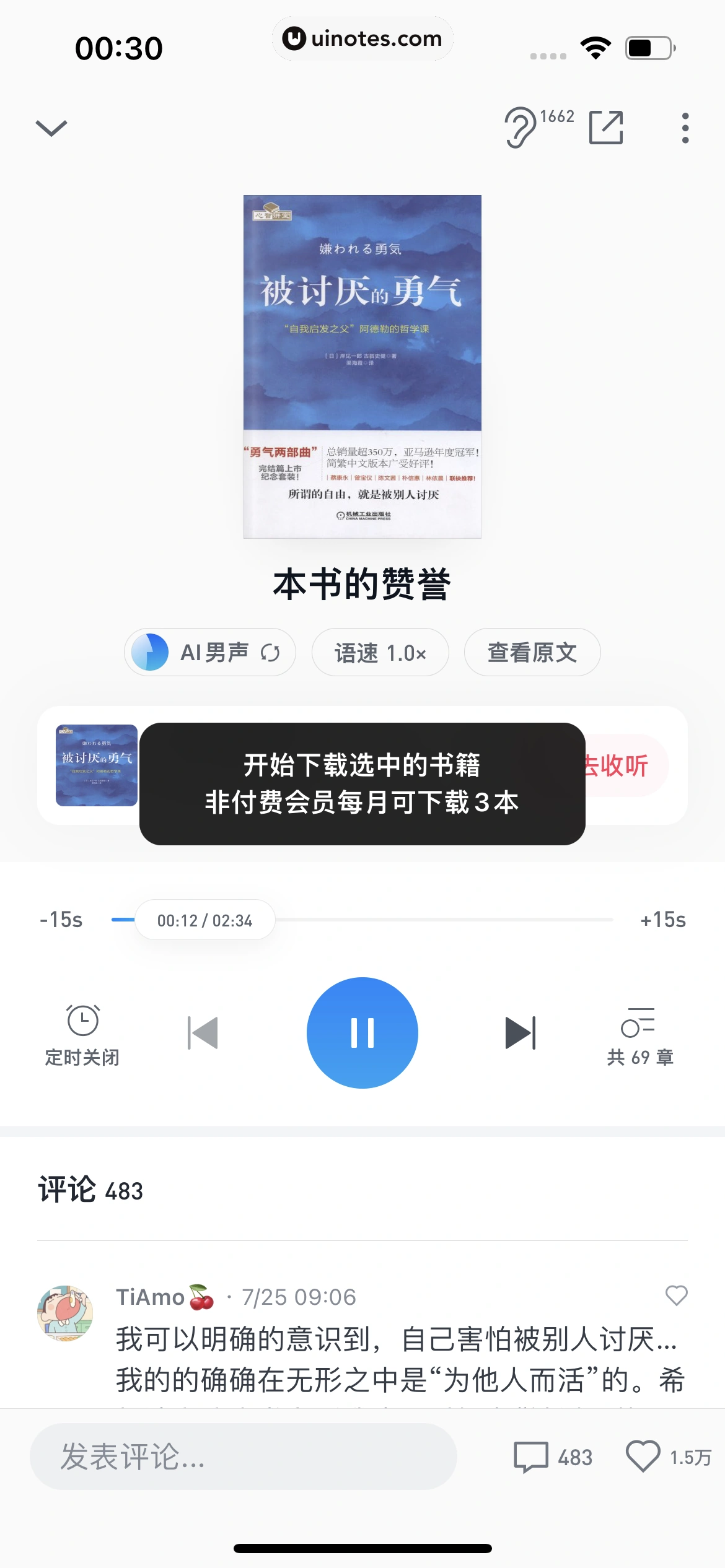Screen dimensions: 725x1568
Task: Change playback speed via 语速 1.0×
Action: (x=380, y=652)
